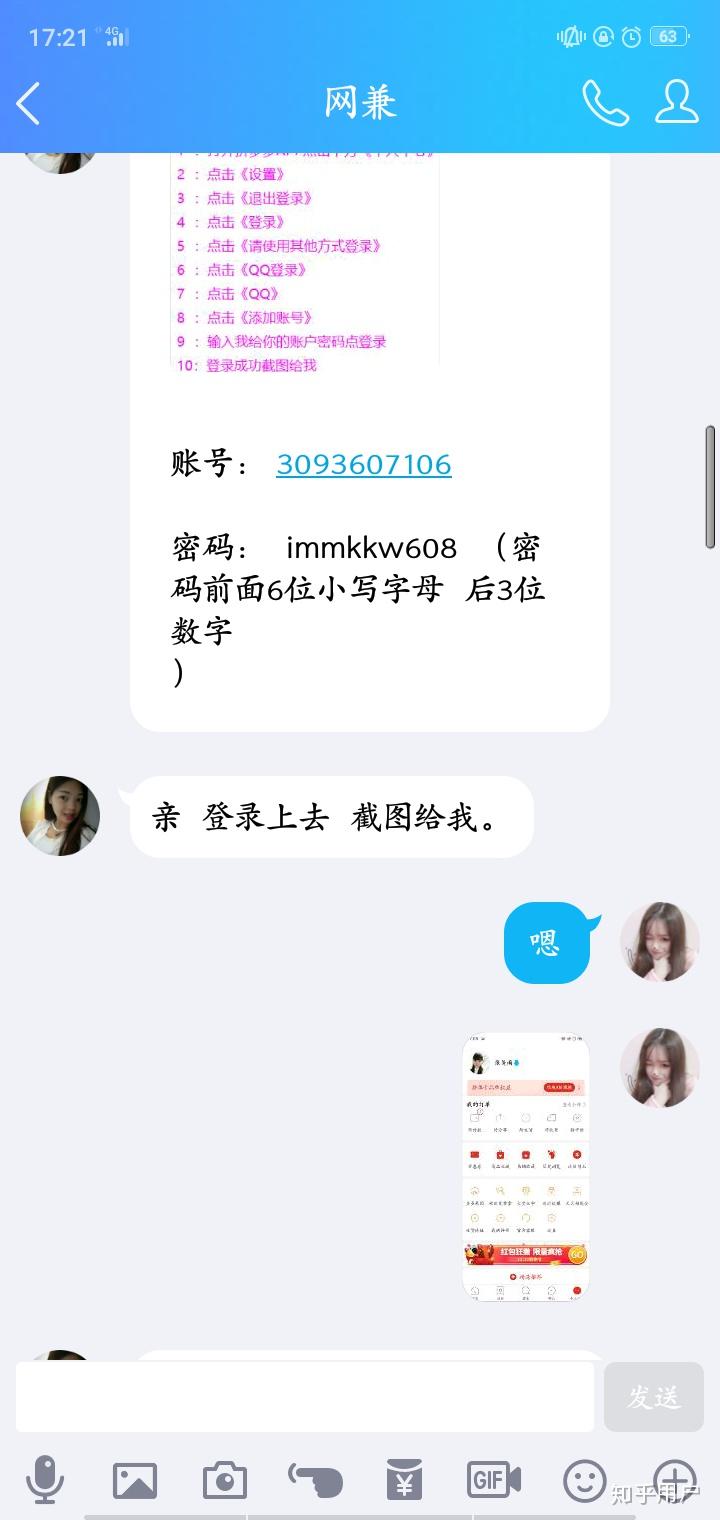This screenshot has width=720, height=1520.
Task: Open the emoji smiley icon
Action: click(x=584, y=1480)
